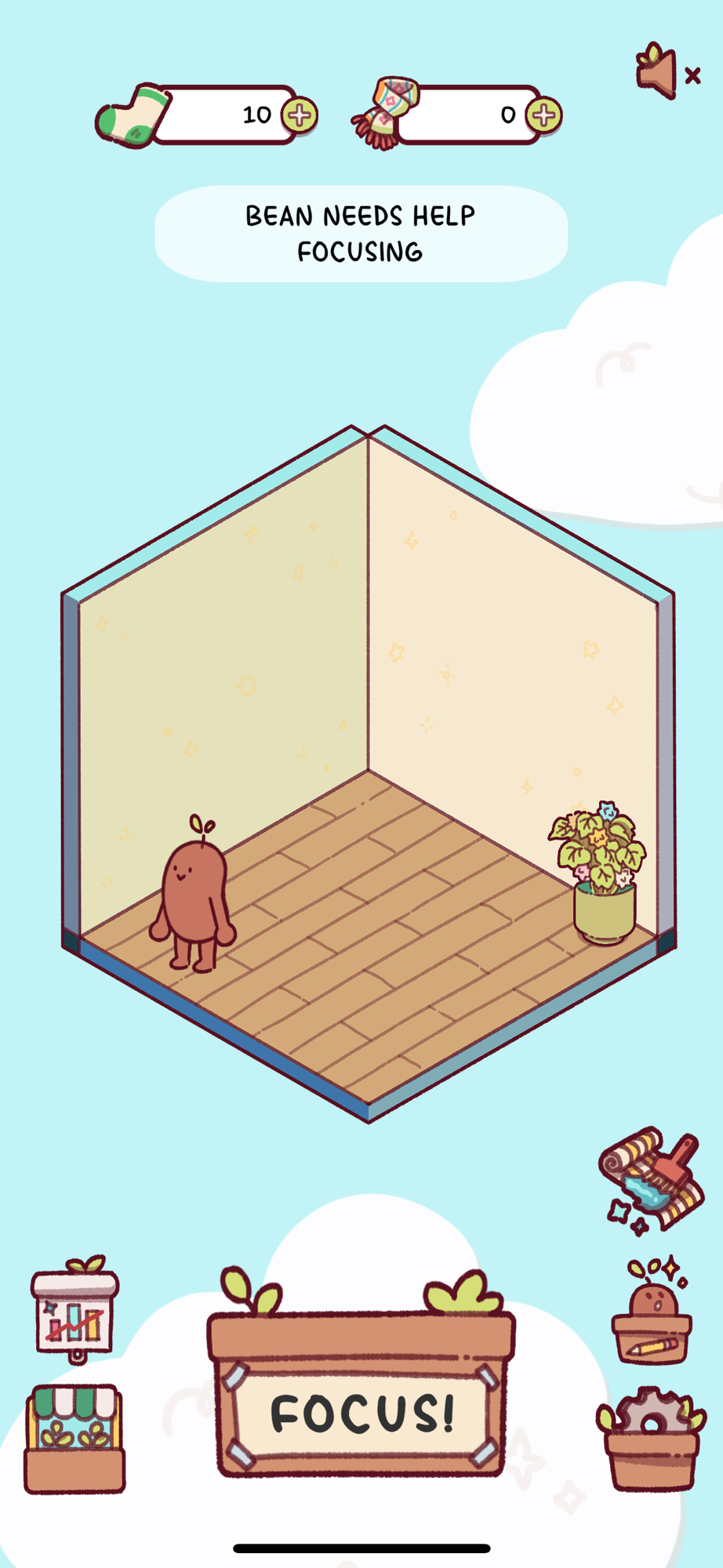Unmute sound with the speaker icon
Screen dimensions: 723x1568
pos(665,72)
